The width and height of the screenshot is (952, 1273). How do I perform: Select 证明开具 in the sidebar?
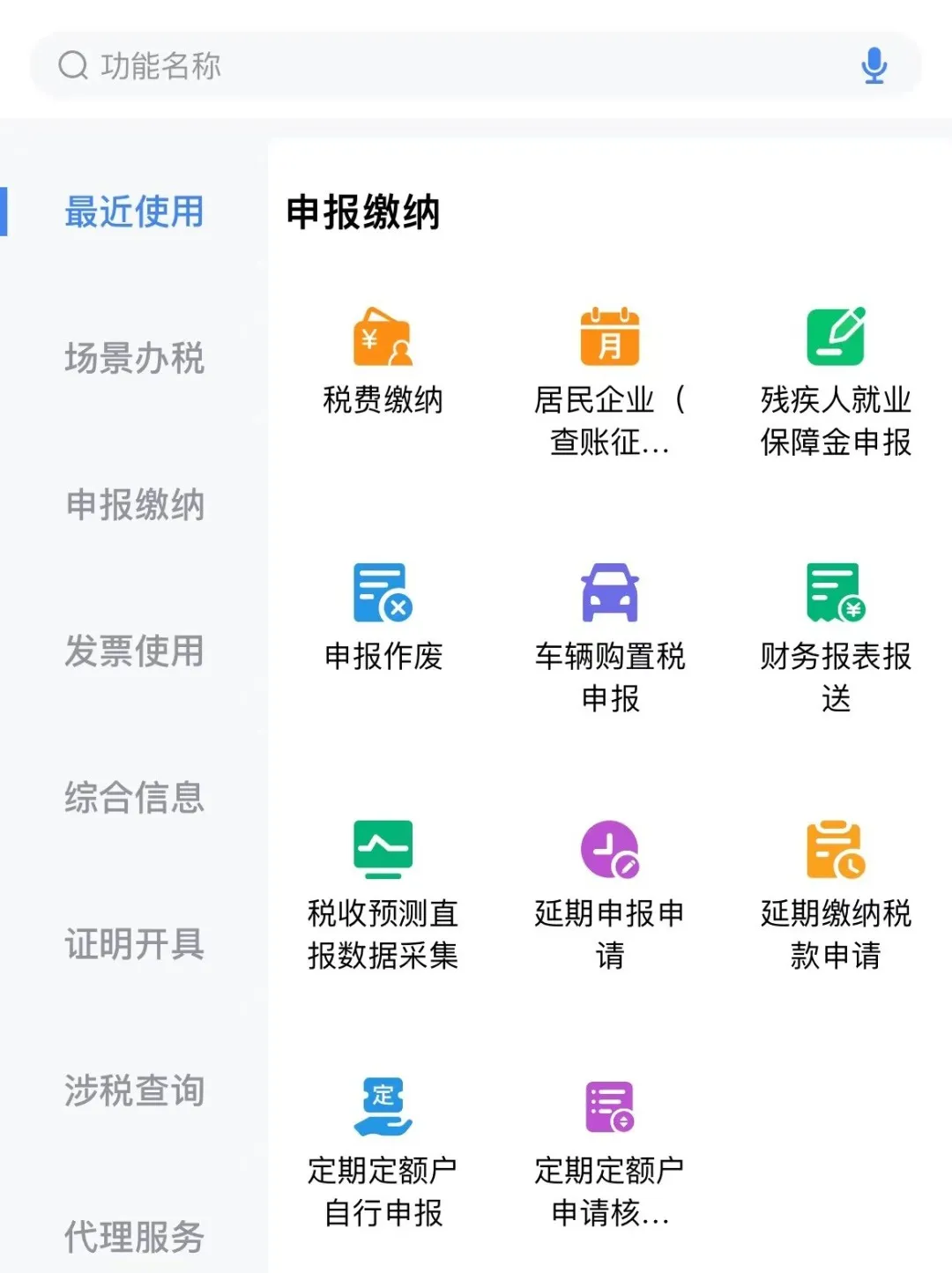tap(134, 944)
